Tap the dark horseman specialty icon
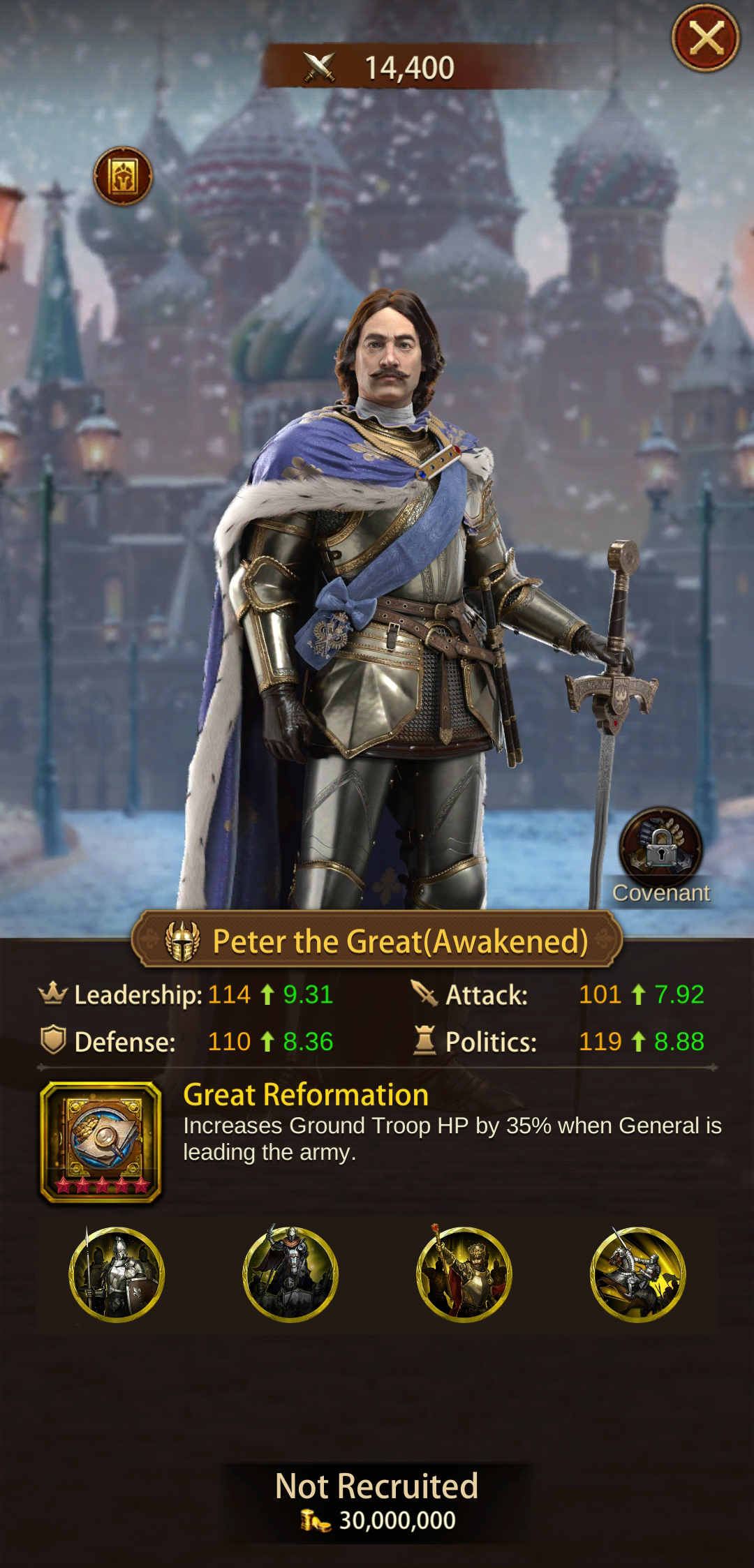754x1568 pixels. [290, 1274]
